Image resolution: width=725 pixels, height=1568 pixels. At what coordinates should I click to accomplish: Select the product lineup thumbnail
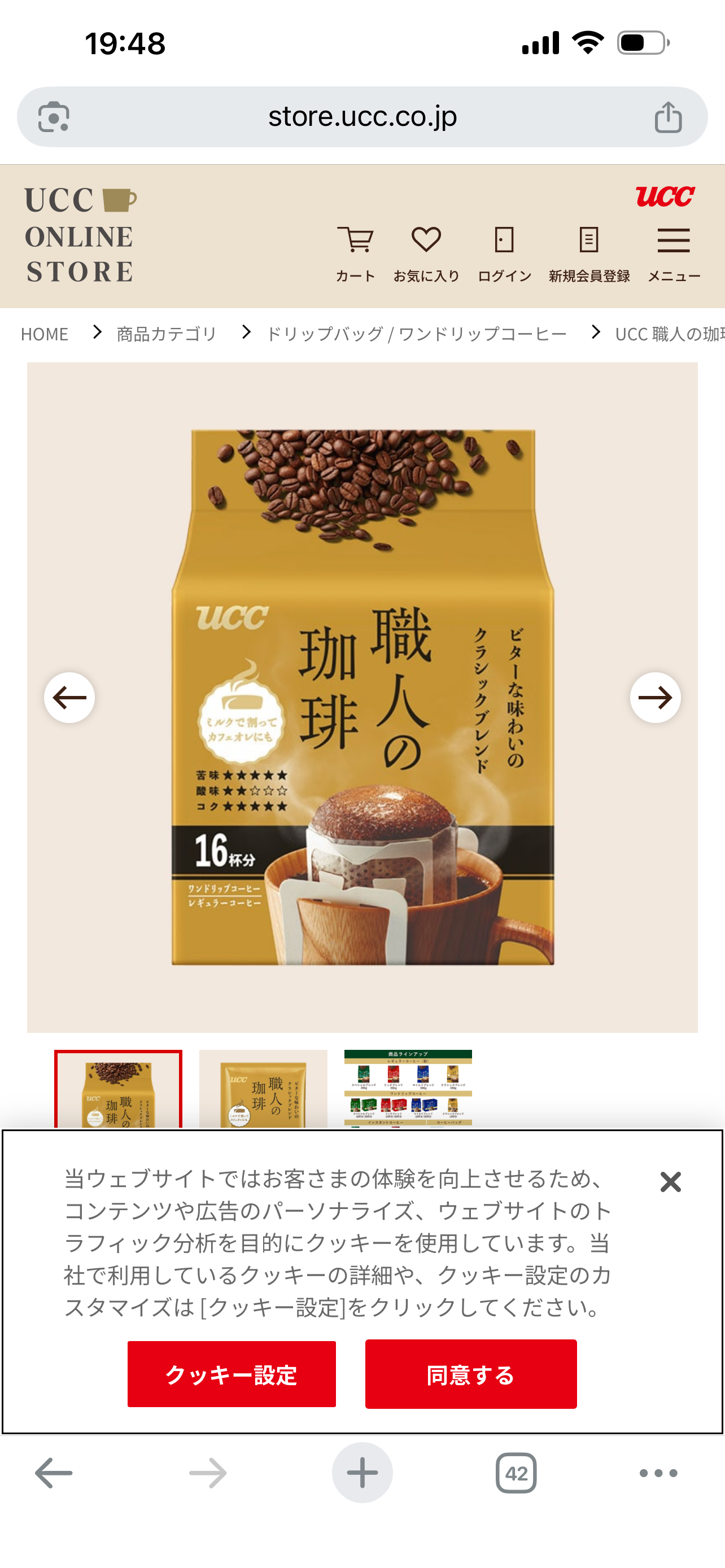pos(408,1088)
